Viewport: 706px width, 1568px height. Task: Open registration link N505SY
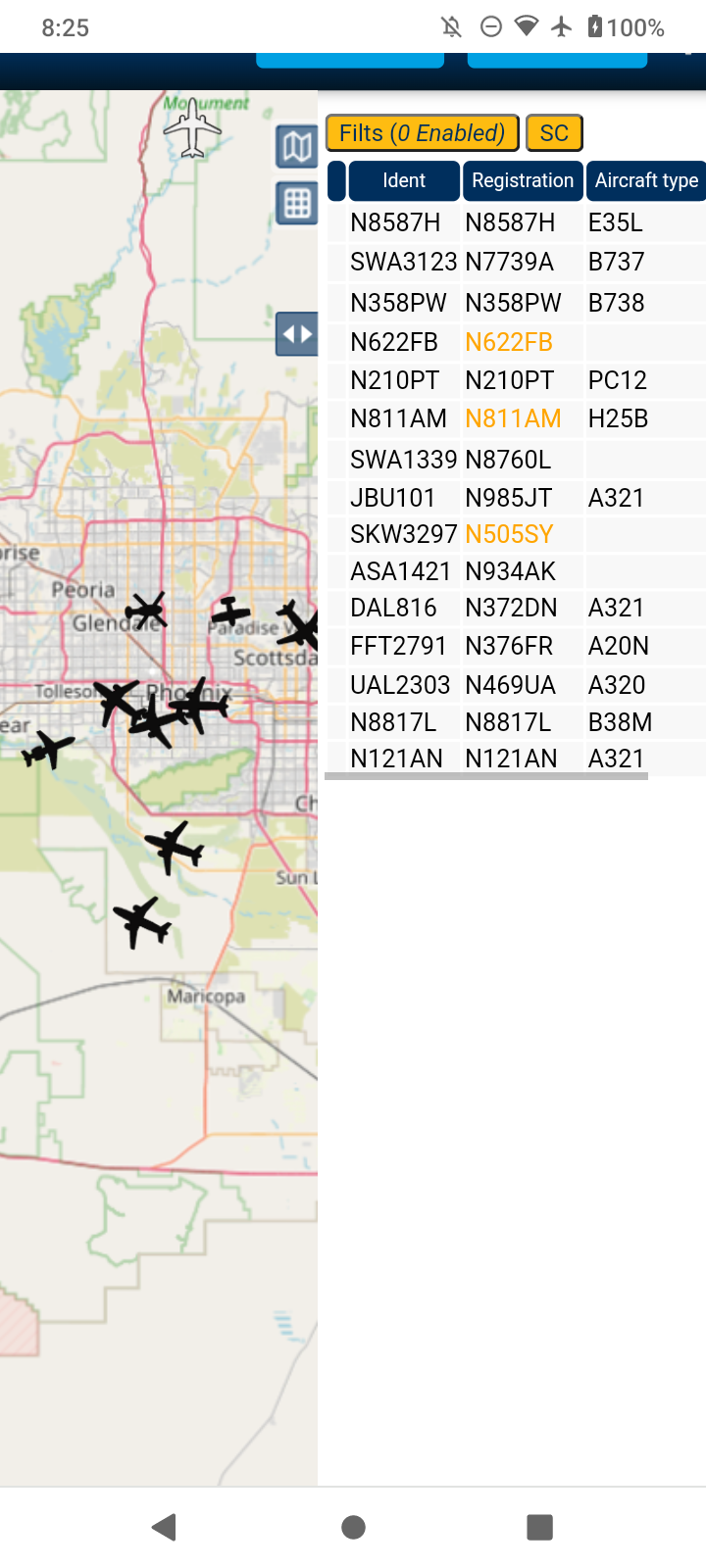[509, 534]
